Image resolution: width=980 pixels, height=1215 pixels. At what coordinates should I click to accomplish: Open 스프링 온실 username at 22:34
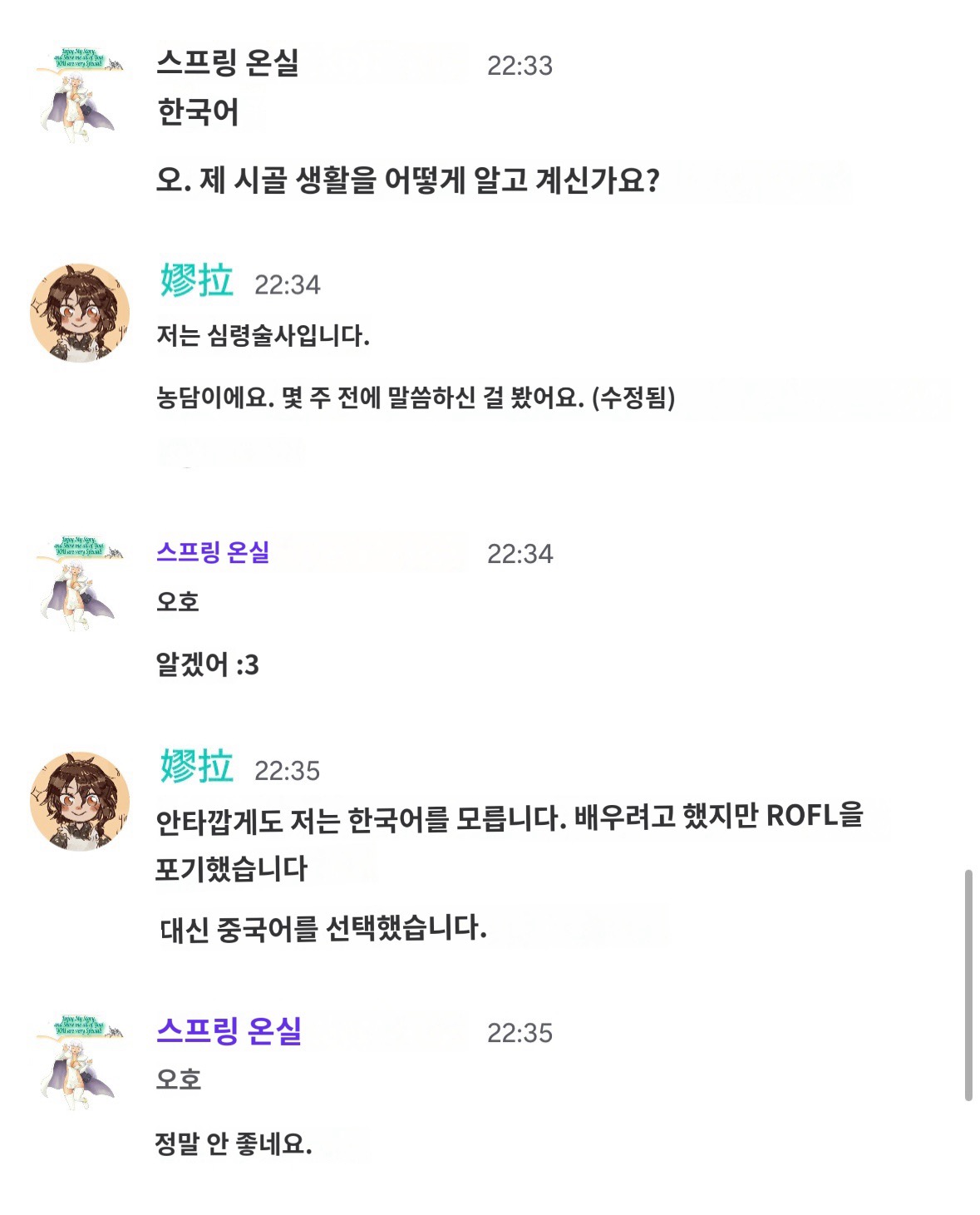coord(213,552)
